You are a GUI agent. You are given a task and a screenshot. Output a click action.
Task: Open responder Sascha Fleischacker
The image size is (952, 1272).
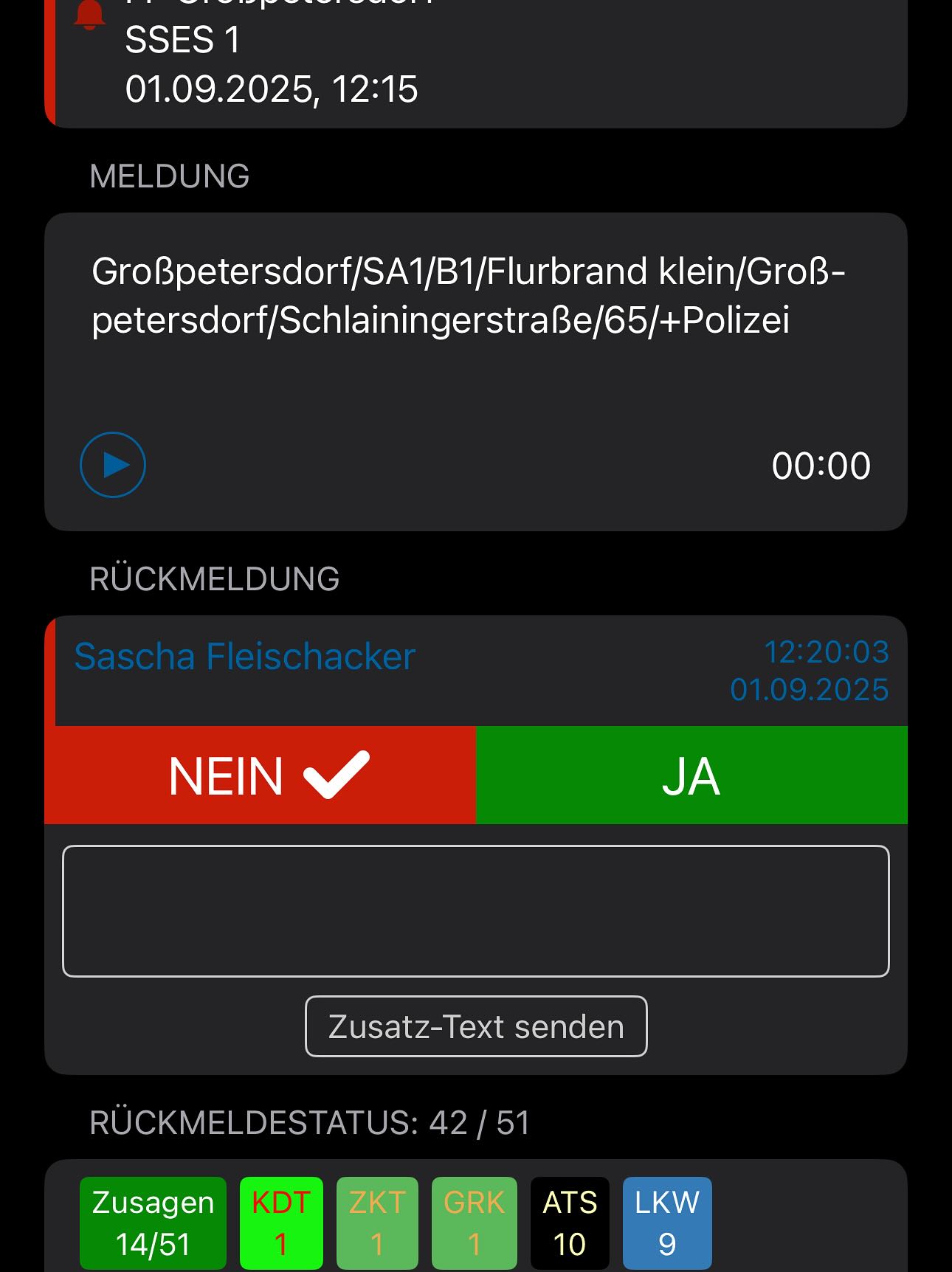(244, 655)
